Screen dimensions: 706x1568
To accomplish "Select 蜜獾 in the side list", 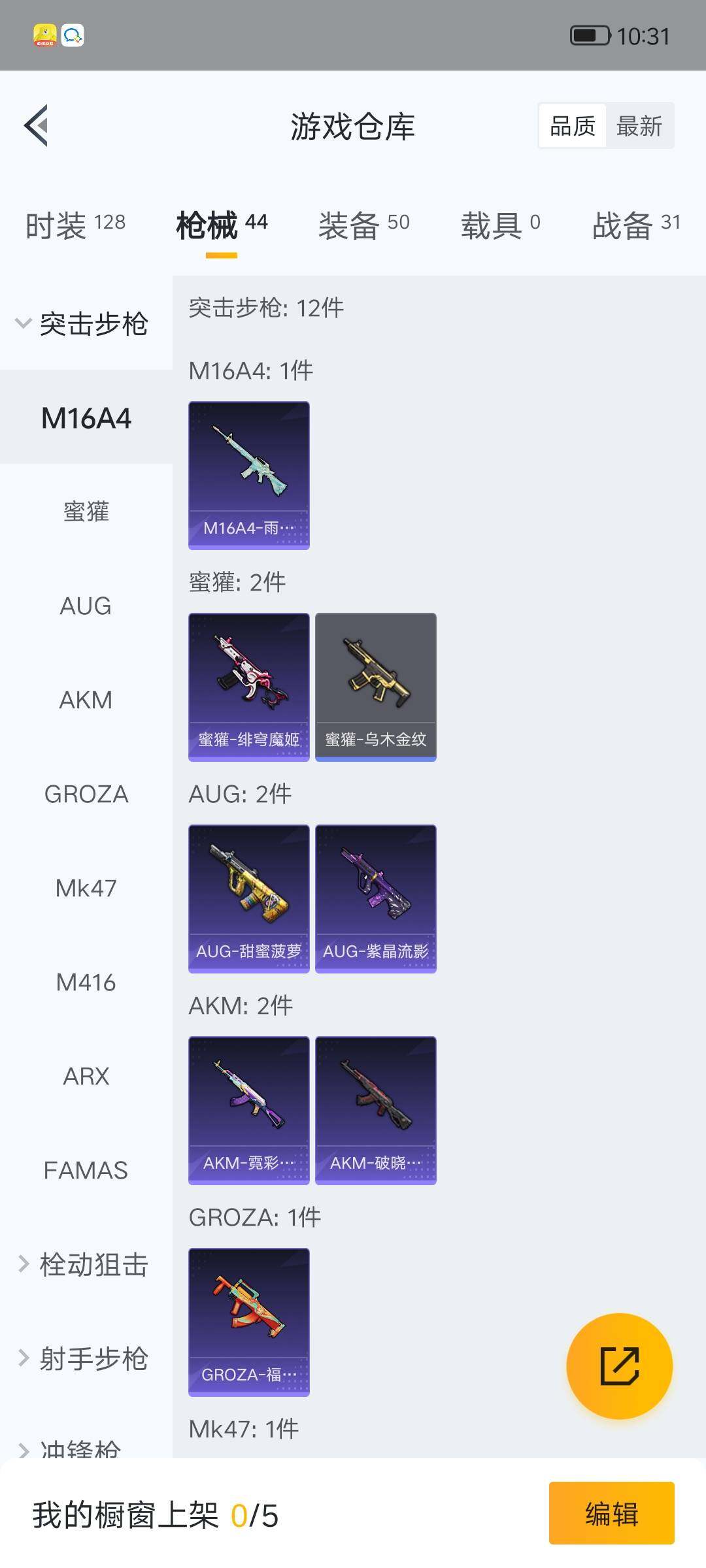I will 86,512.
